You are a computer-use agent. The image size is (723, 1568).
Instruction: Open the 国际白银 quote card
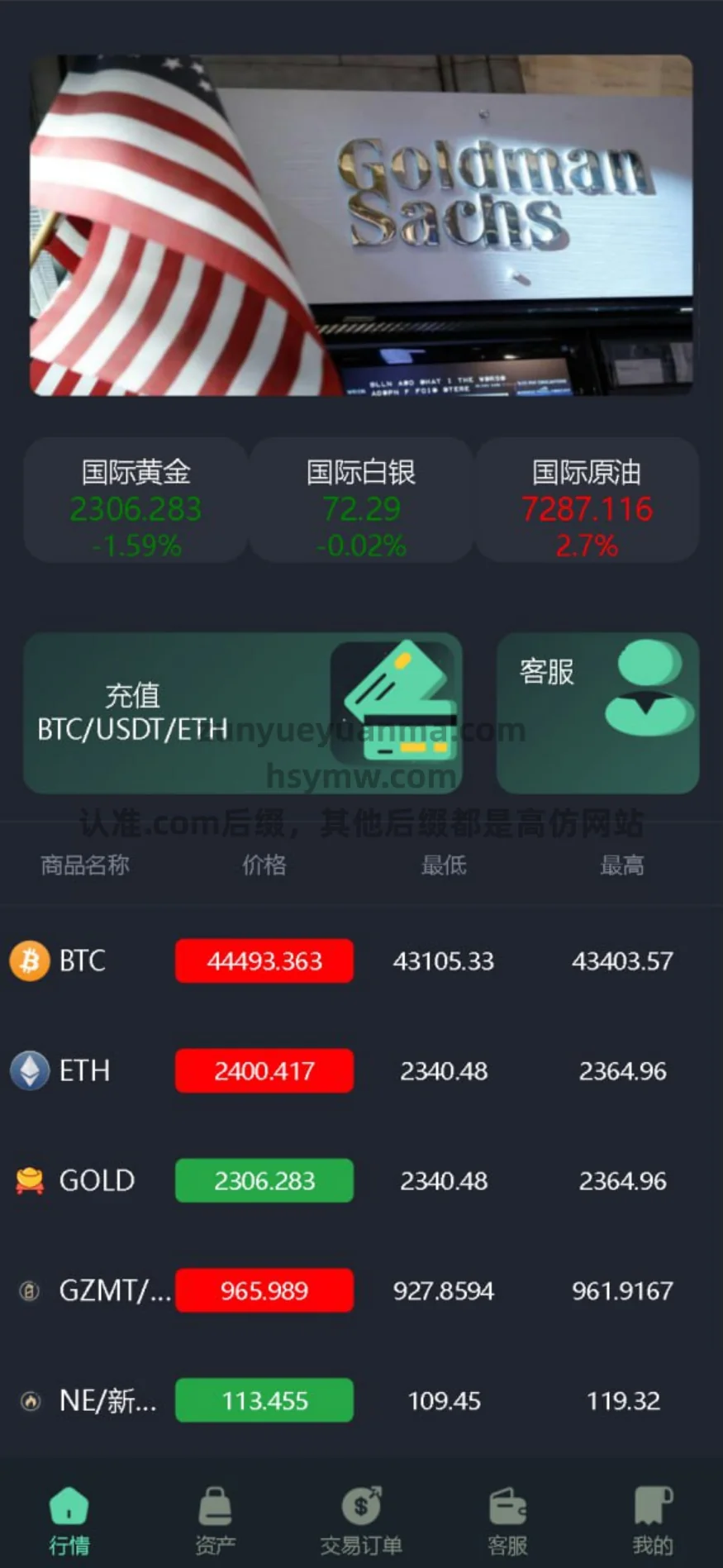(361, 501)
